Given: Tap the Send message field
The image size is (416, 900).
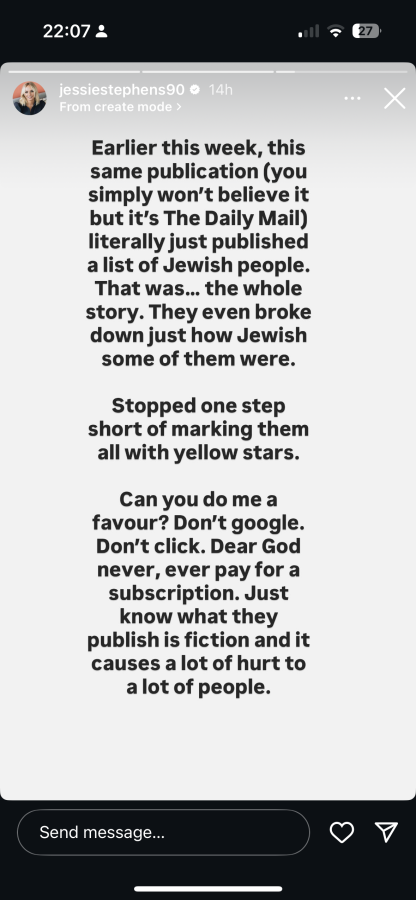Looking at the screenshot, I should 164,832.
